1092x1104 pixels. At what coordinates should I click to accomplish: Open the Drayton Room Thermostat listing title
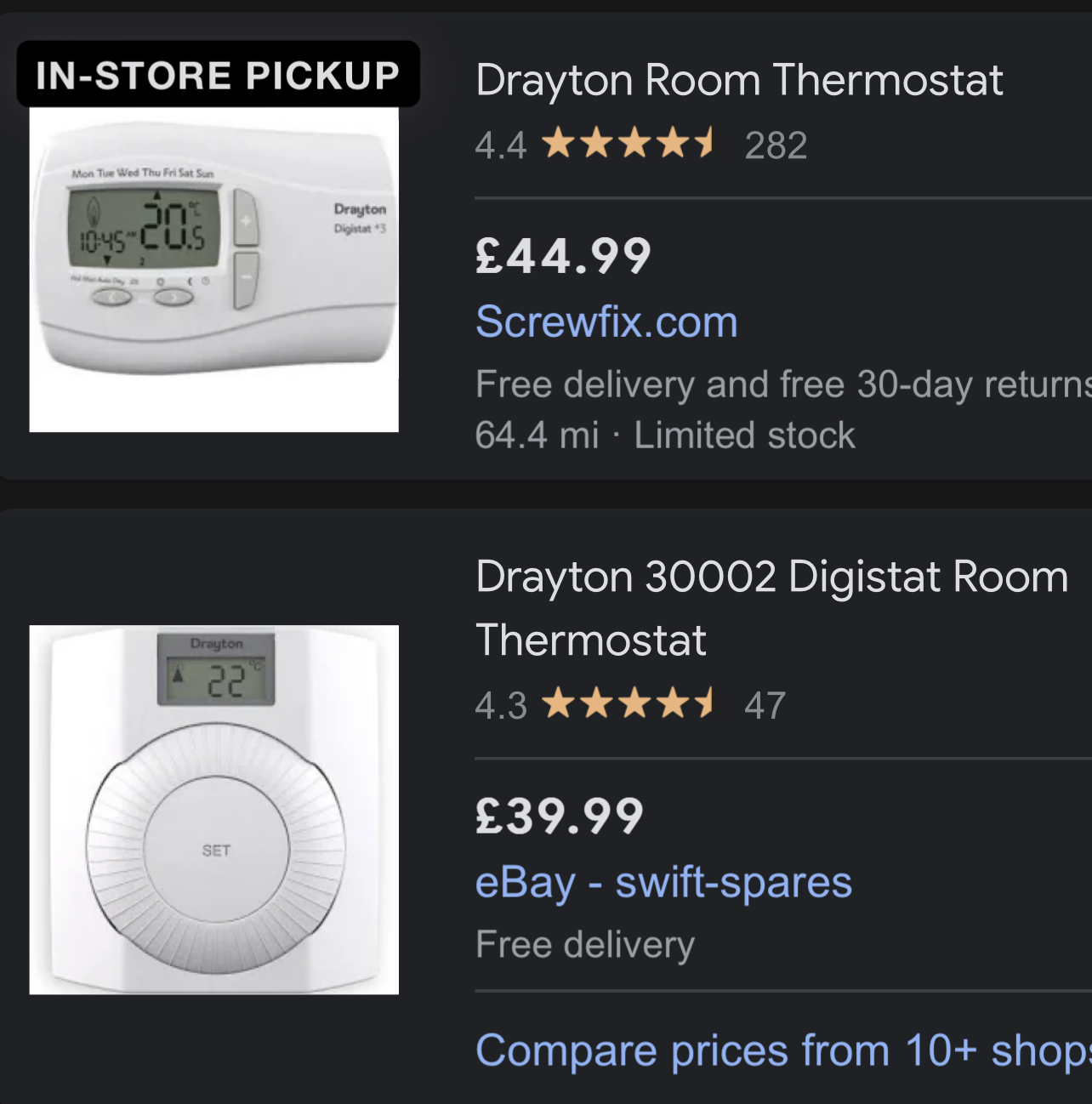tap(738, 81)
